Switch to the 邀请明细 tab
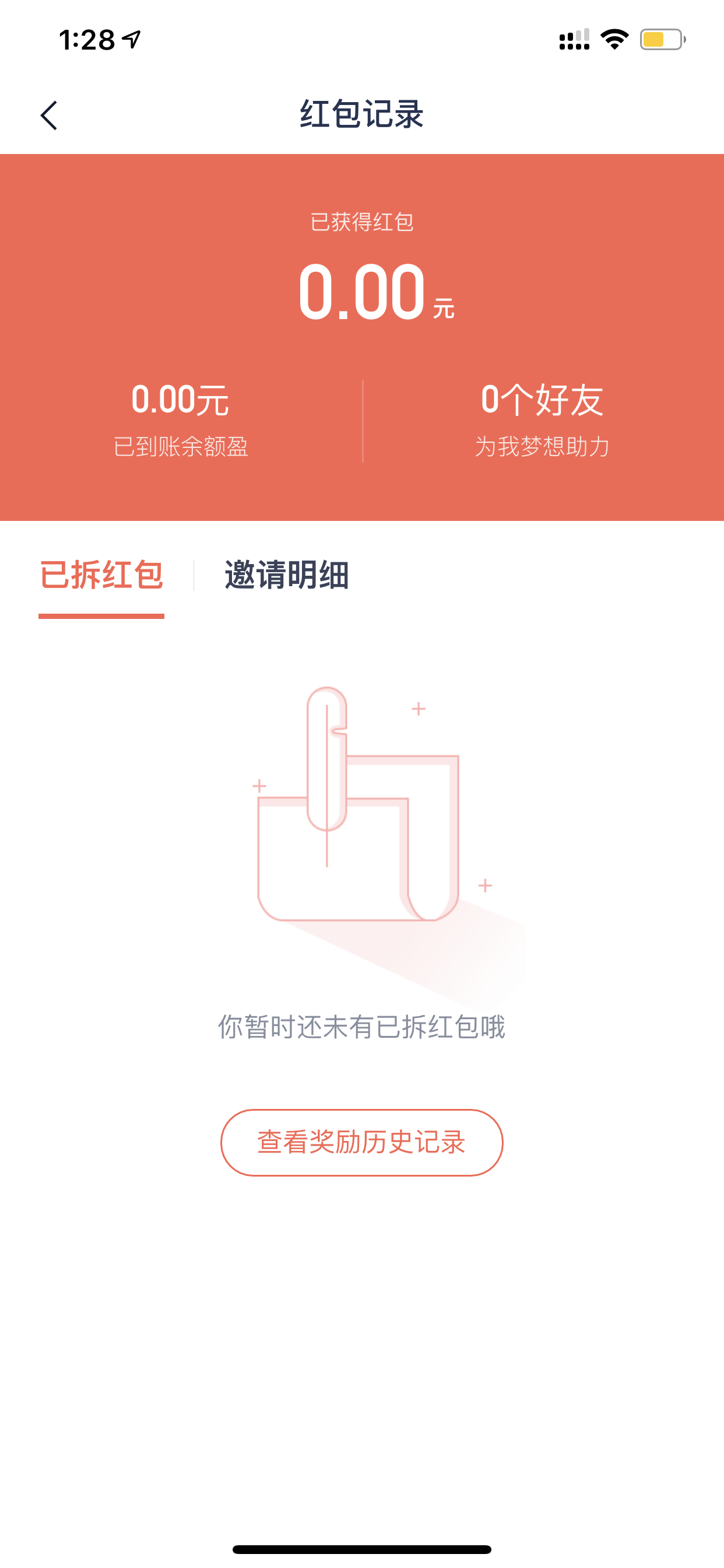The width and height of the screenshot is (724, 1568). click(287, 575)
